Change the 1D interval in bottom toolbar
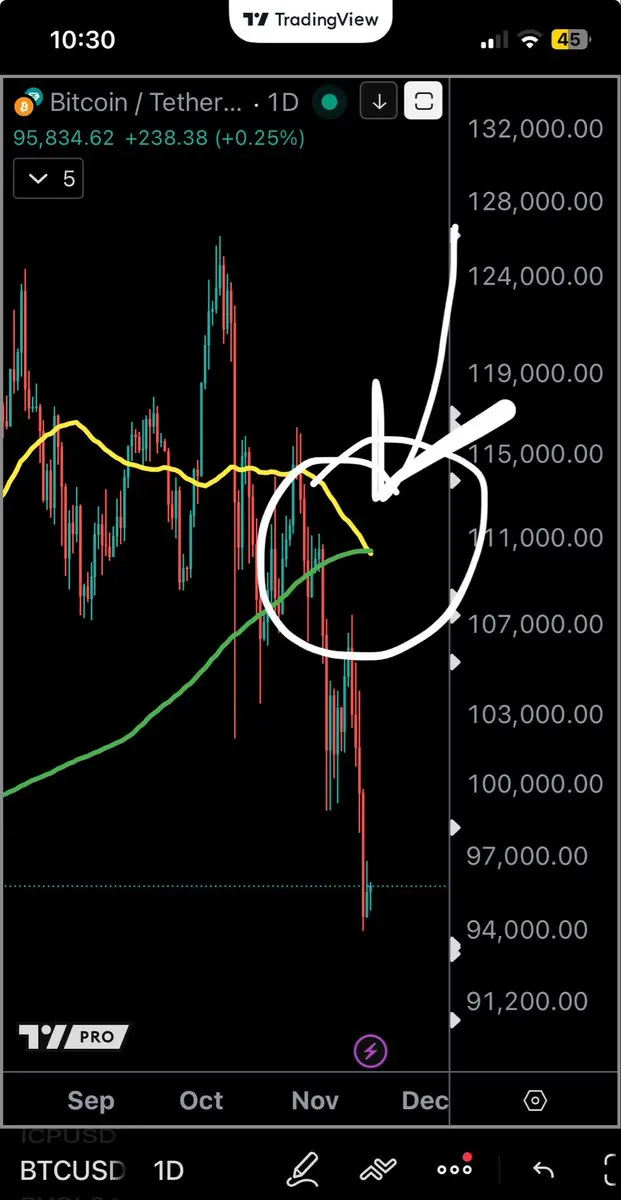The width and height of the screenshot is (621, 1200). 168,1169
